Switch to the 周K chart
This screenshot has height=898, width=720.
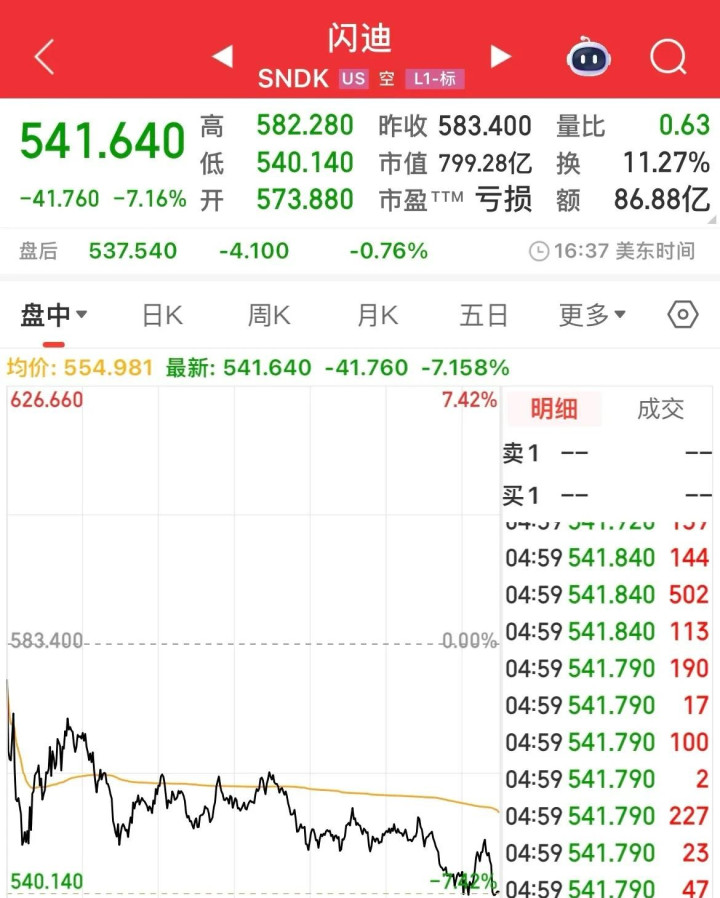point(269,316)
